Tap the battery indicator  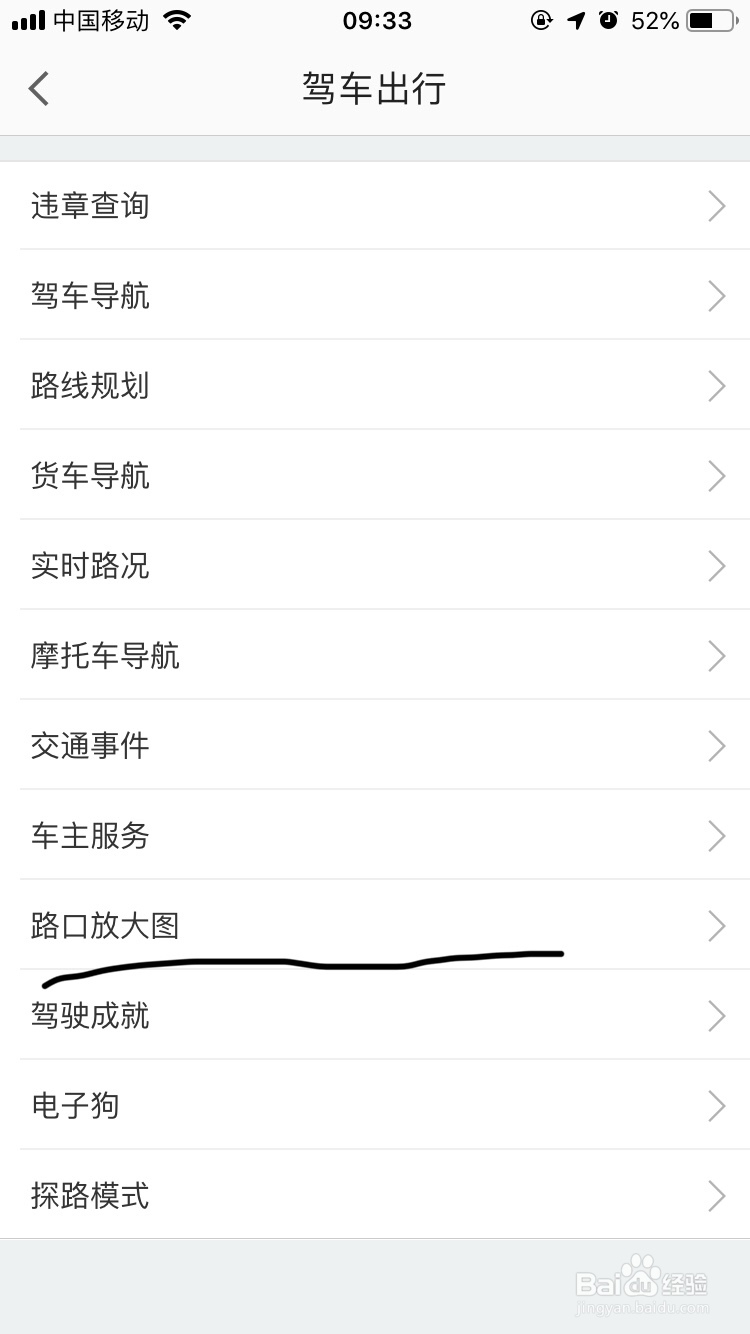click(x=710, y=19)
